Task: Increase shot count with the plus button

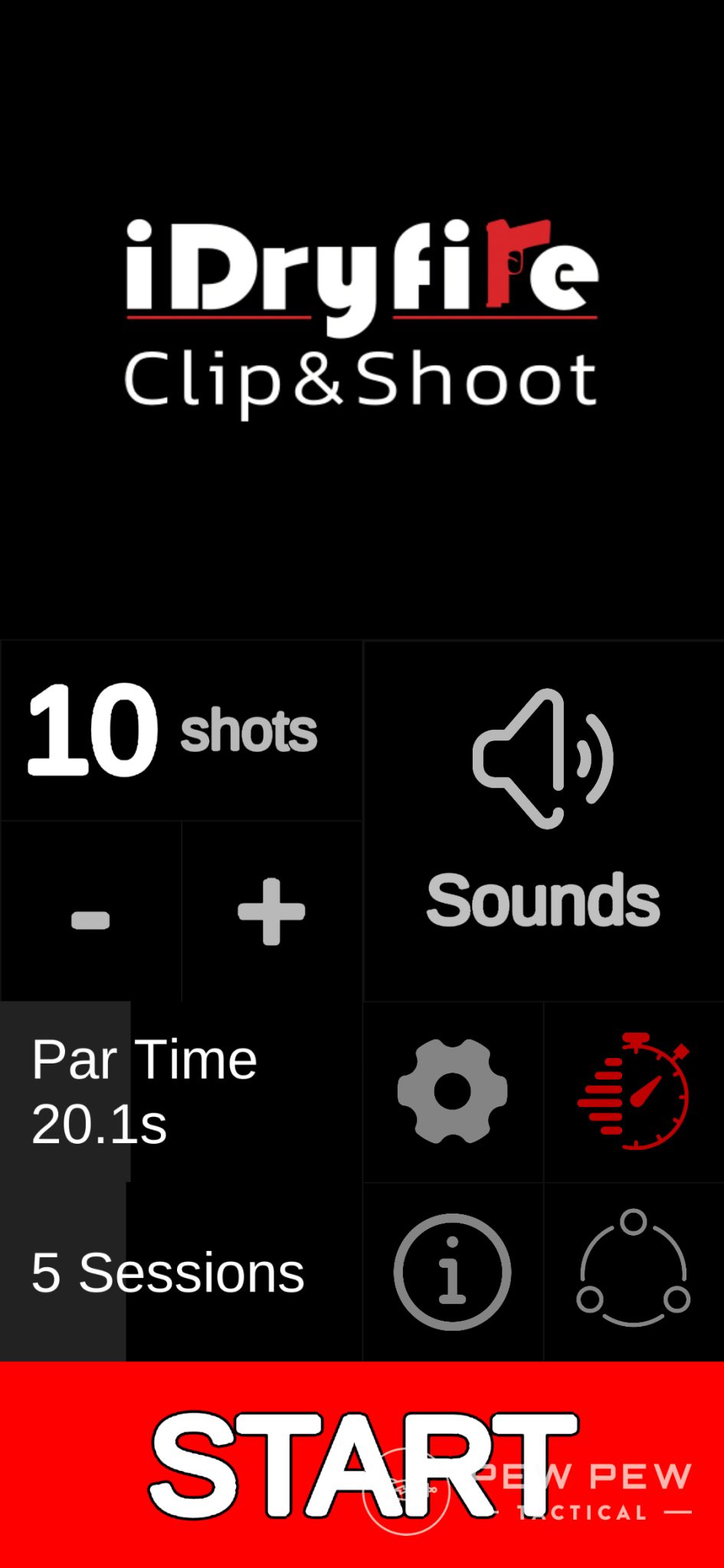Action: (x=270, y=911)
